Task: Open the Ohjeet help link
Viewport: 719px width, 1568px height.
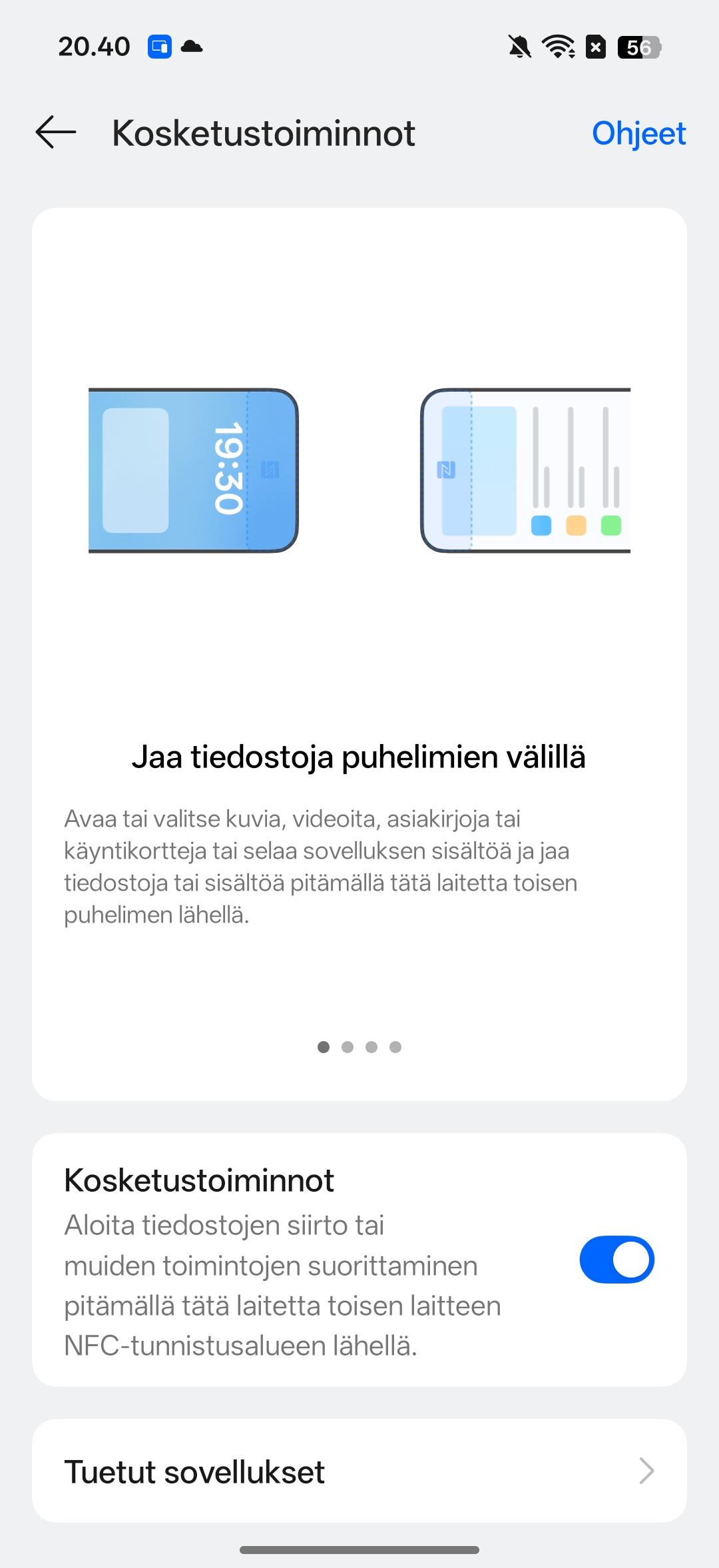Action: 638,133
